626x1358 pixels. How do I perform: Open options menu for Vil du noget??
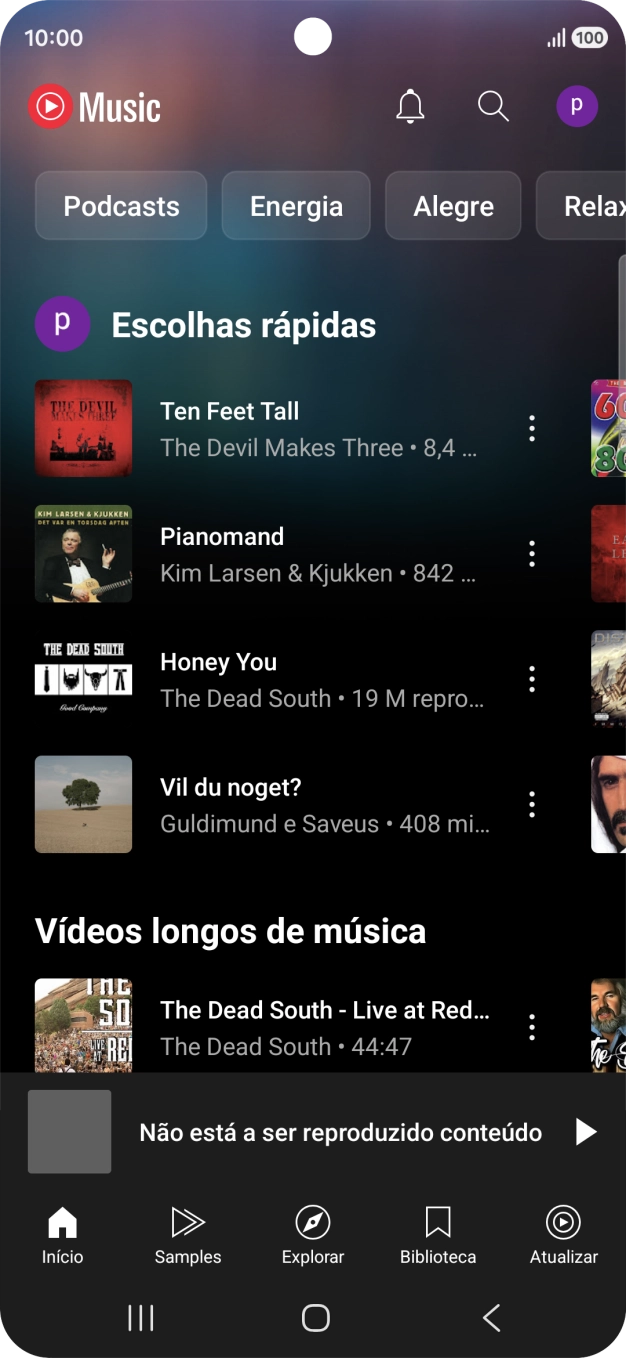(x=532, y=804)
